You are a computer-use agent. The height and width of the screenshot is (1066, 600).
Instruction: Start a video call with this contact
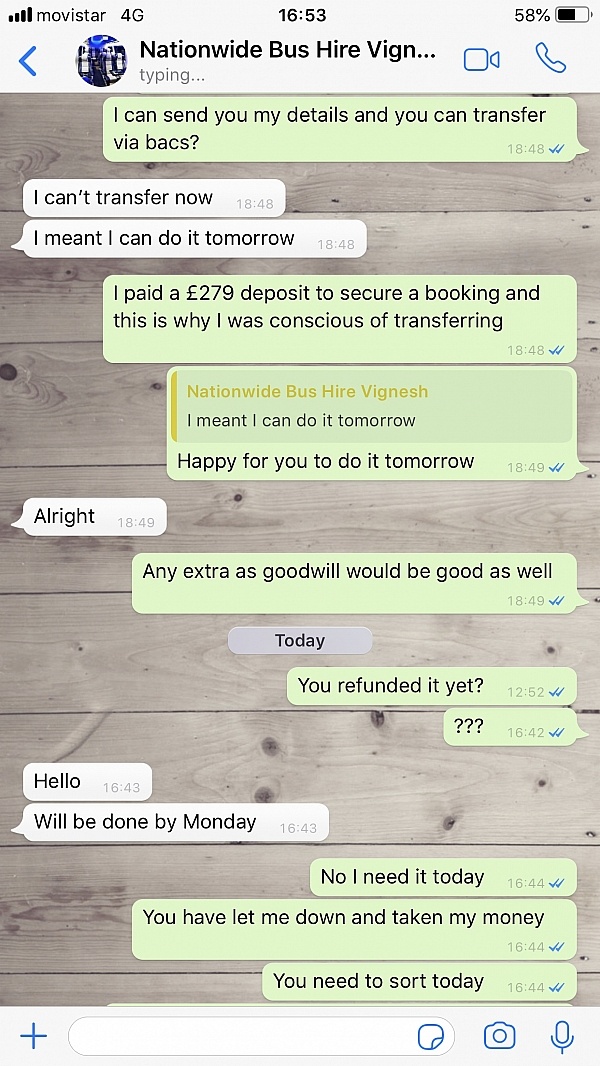[482, 60]
